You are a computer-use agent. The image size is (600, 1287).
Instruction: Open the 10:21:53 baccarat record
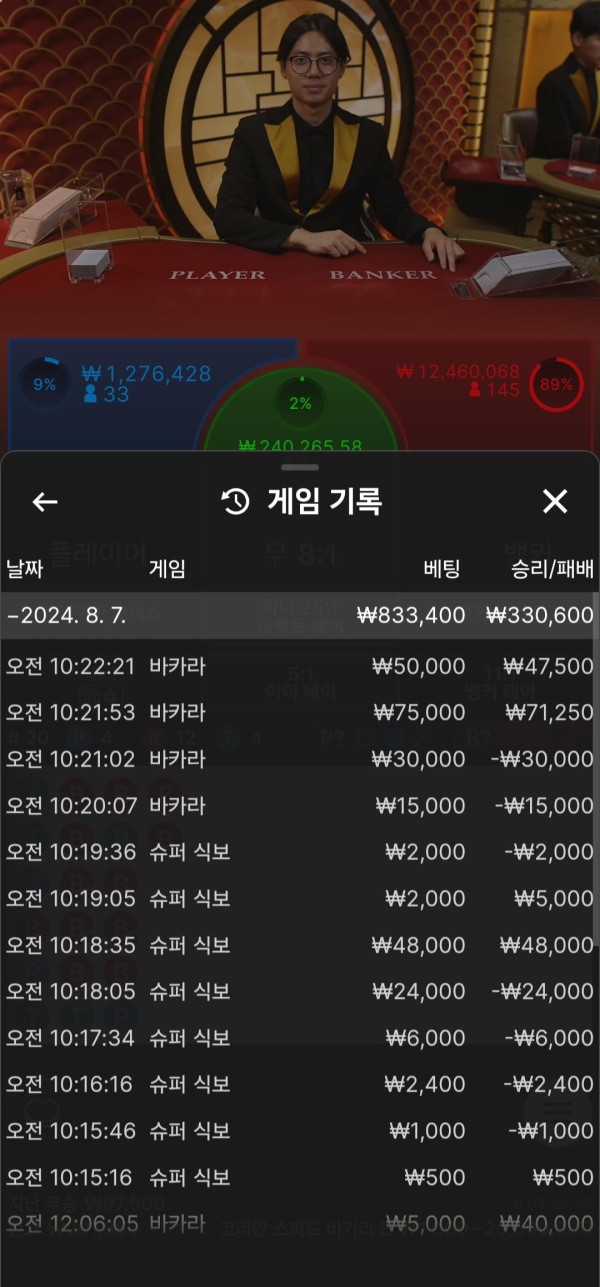pyautogui.click(x=298, y=712)
